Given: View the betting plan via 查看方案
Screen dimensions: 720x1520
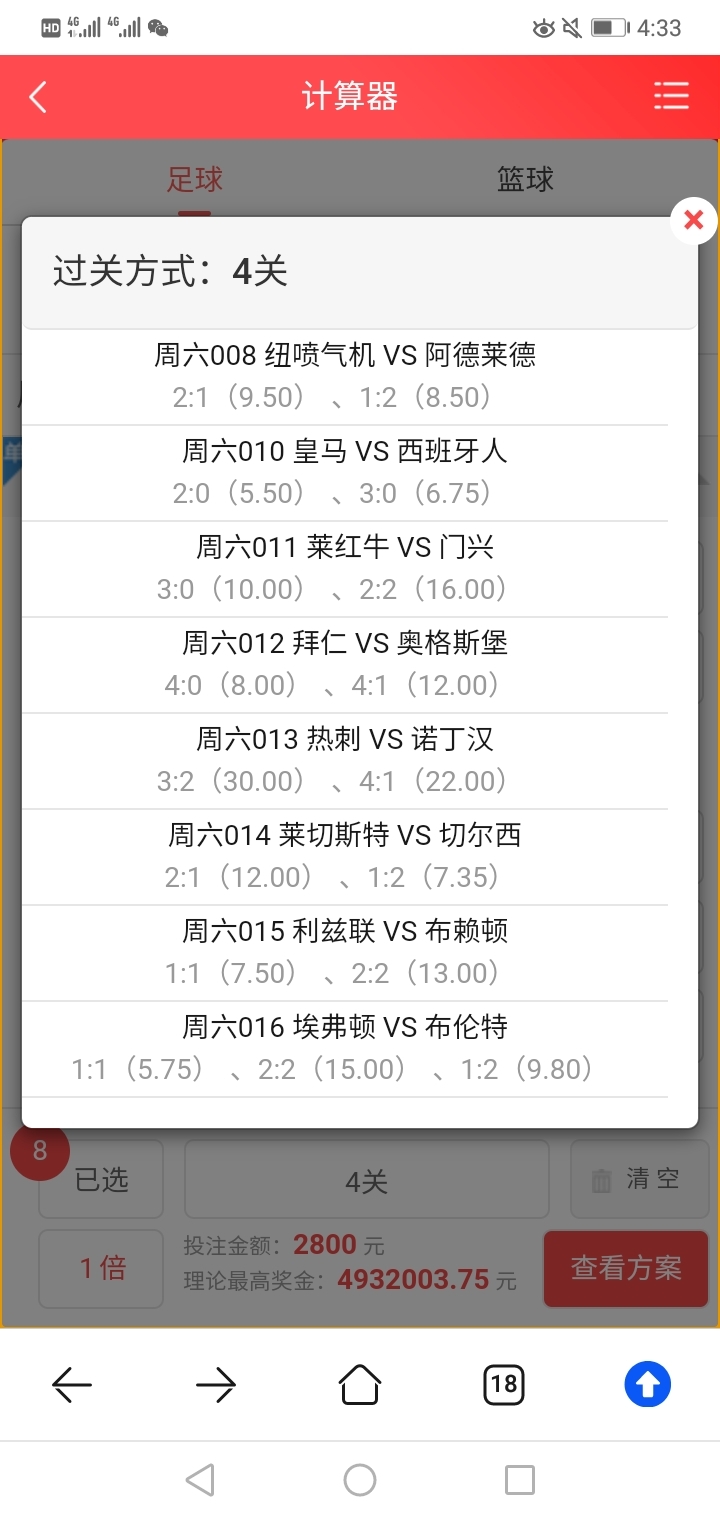Looking at the screenshot, I should 626,1268.
